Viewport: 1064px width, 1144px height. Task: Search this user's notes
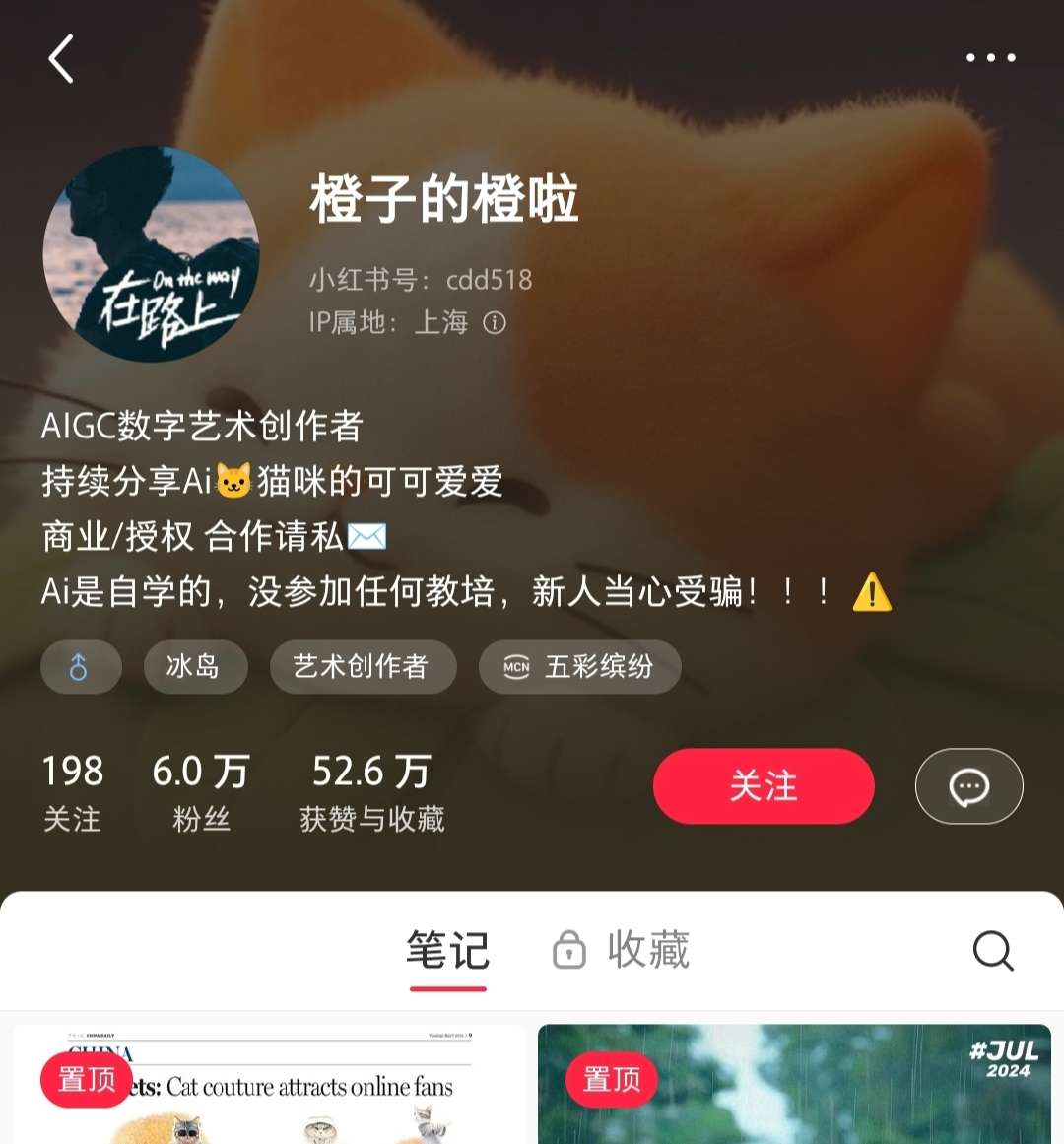click(x=992, y=951)
